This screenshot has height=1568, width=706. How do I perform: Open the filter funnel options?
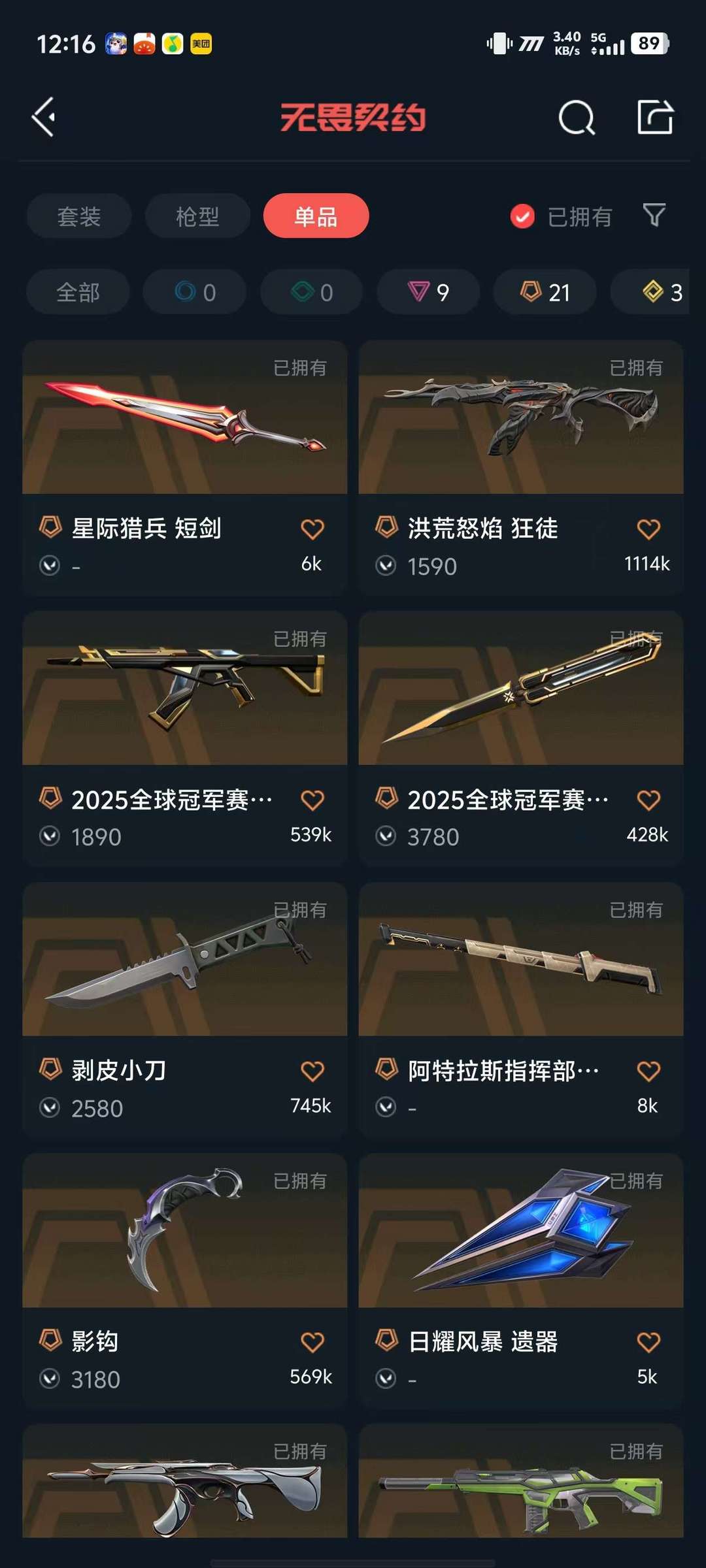coord(654,215)
